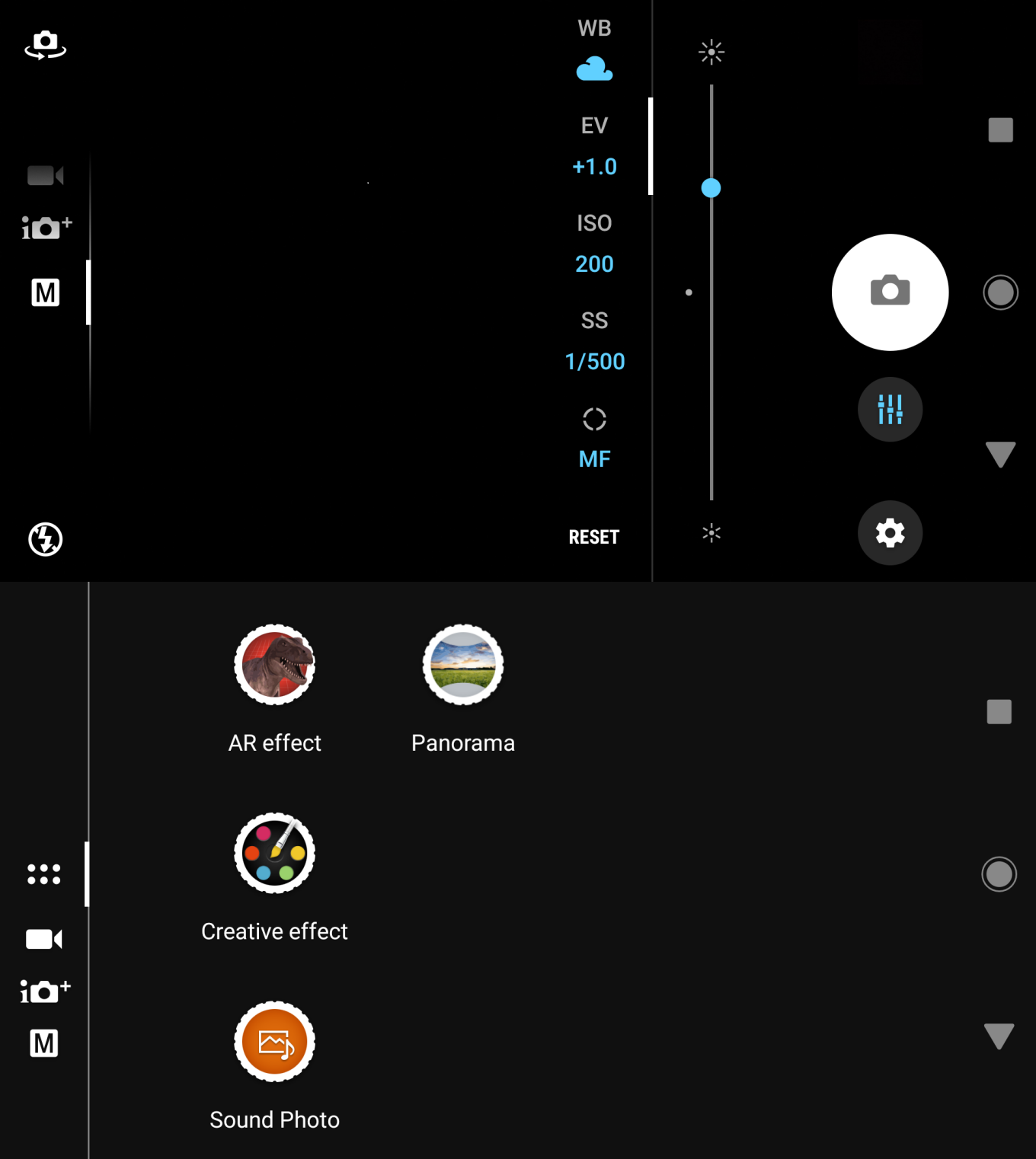Select the EV +1.0 exposure setting

tap(594, 147)
